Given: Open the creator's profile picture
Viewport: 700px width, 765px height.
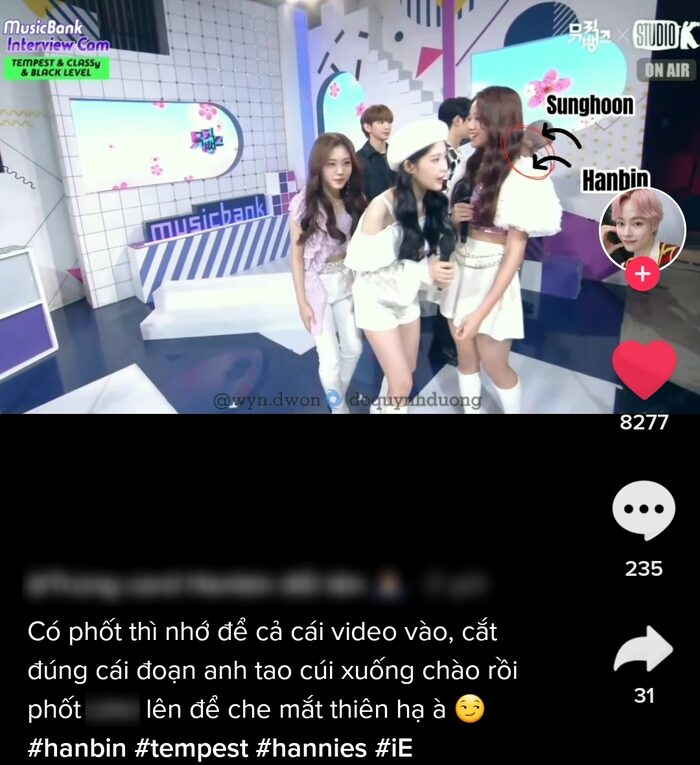Looking at the screenshot, I should 642,227.
